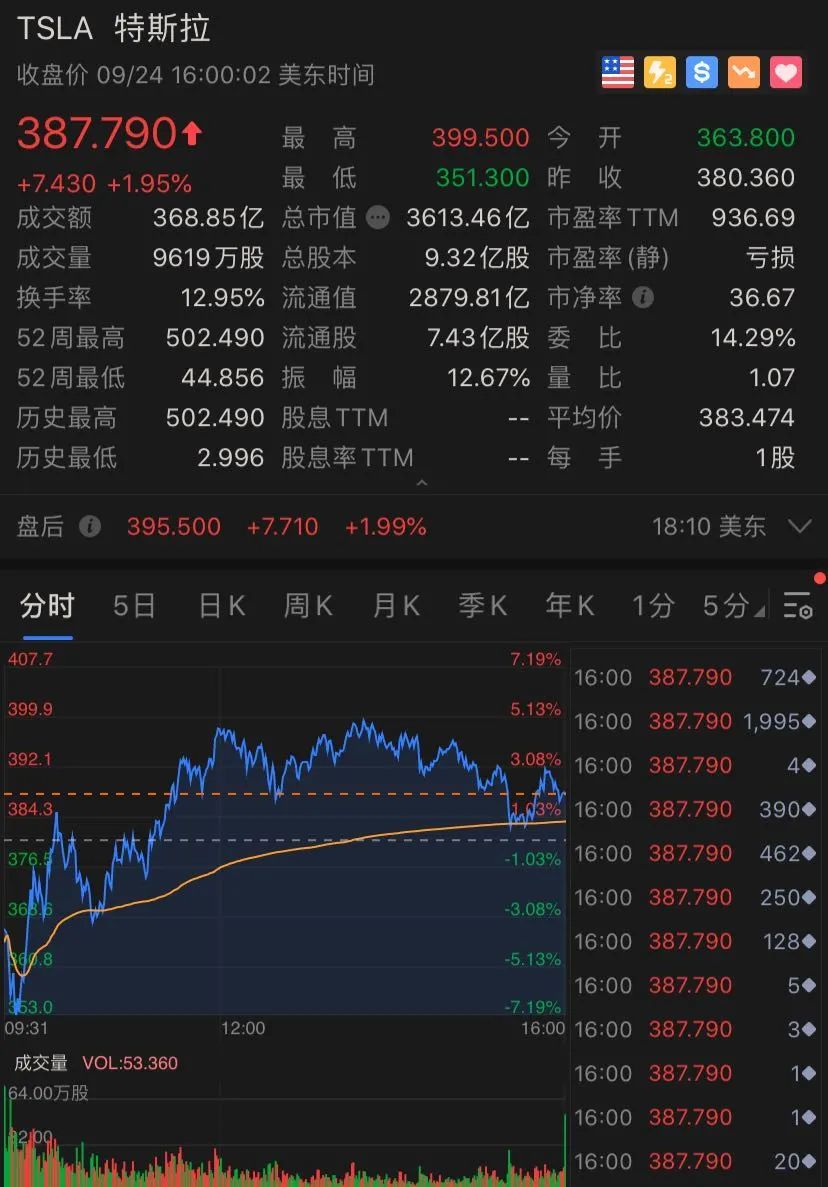The image size is (828, 1187).
Task: Open the 5分 interval dropdown
Action: (x=733, y=606)
